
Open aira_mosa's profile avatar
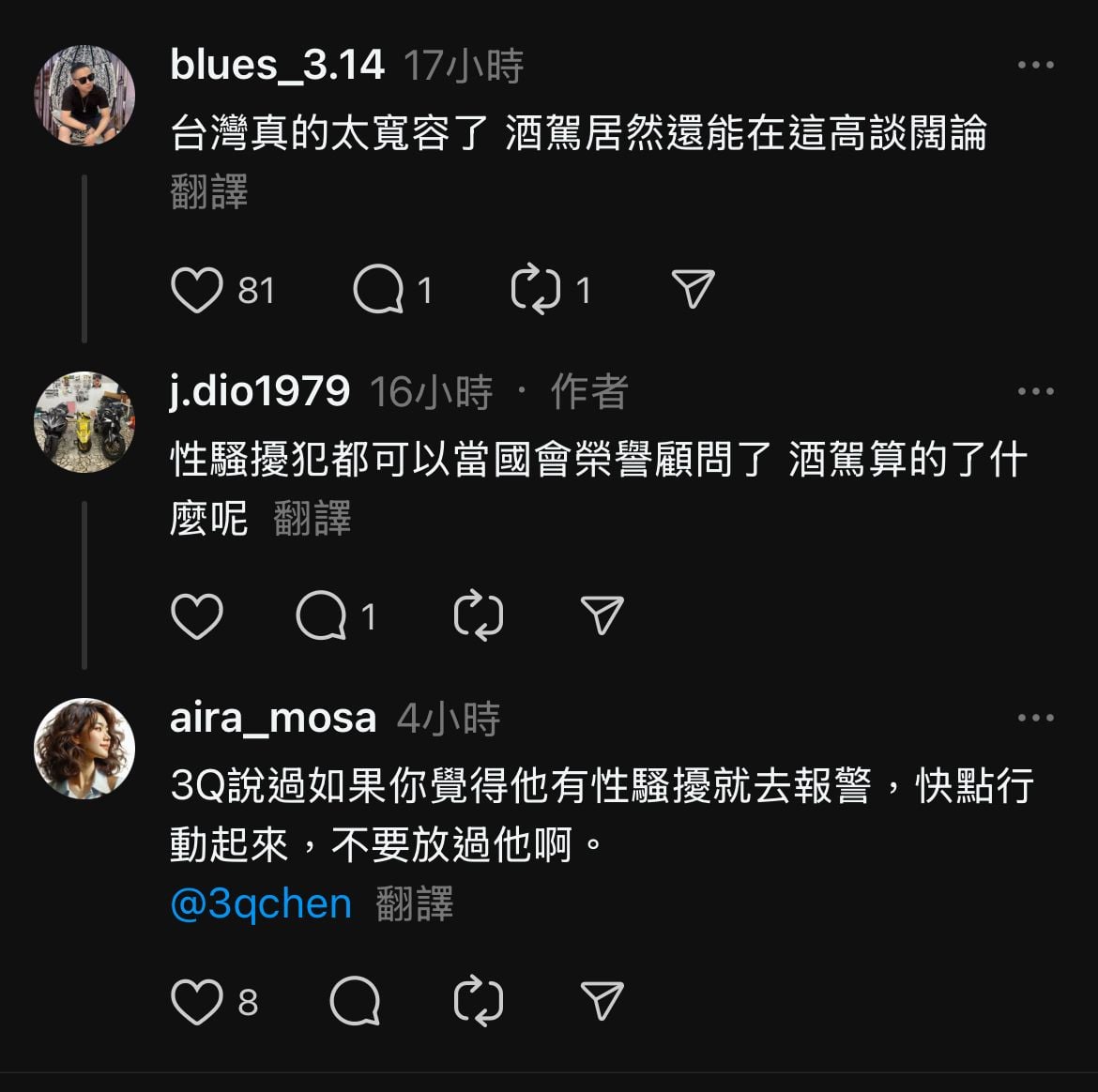[x=84, y=748]
